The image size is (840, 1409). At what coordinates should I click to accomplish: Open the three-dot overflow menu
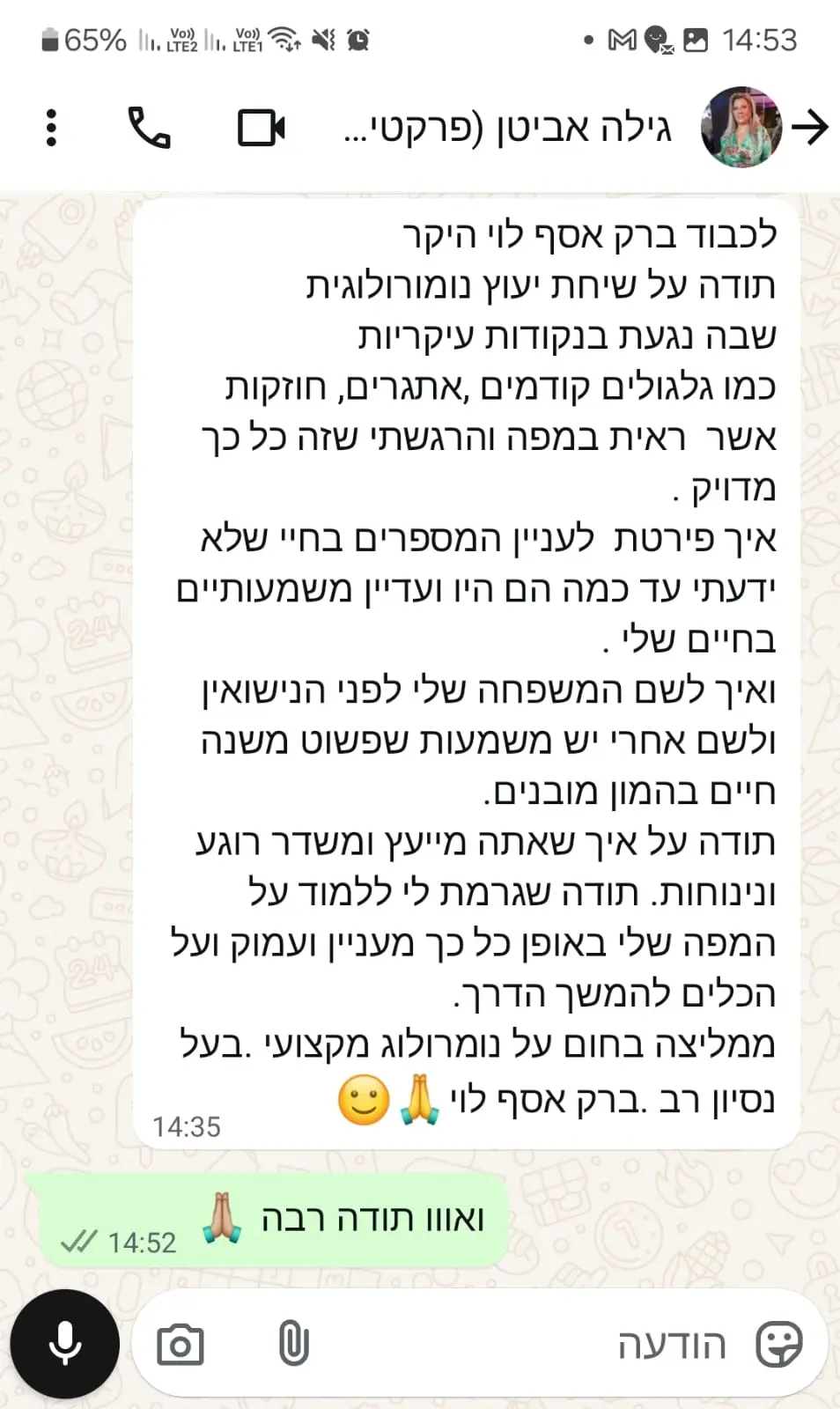[x=51, y=129]
